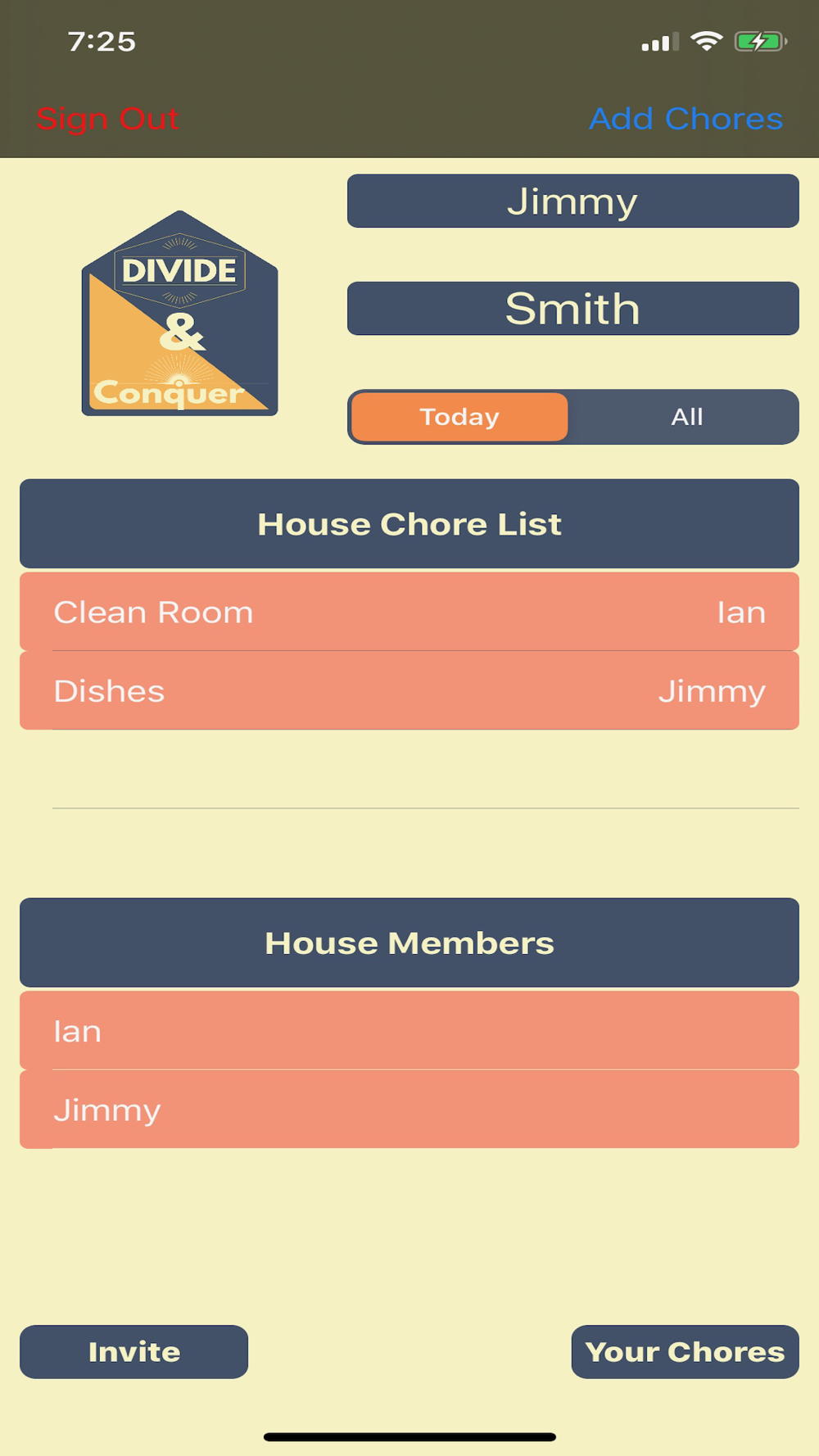
Task: View Your Chores
Action: (685, 1351)
